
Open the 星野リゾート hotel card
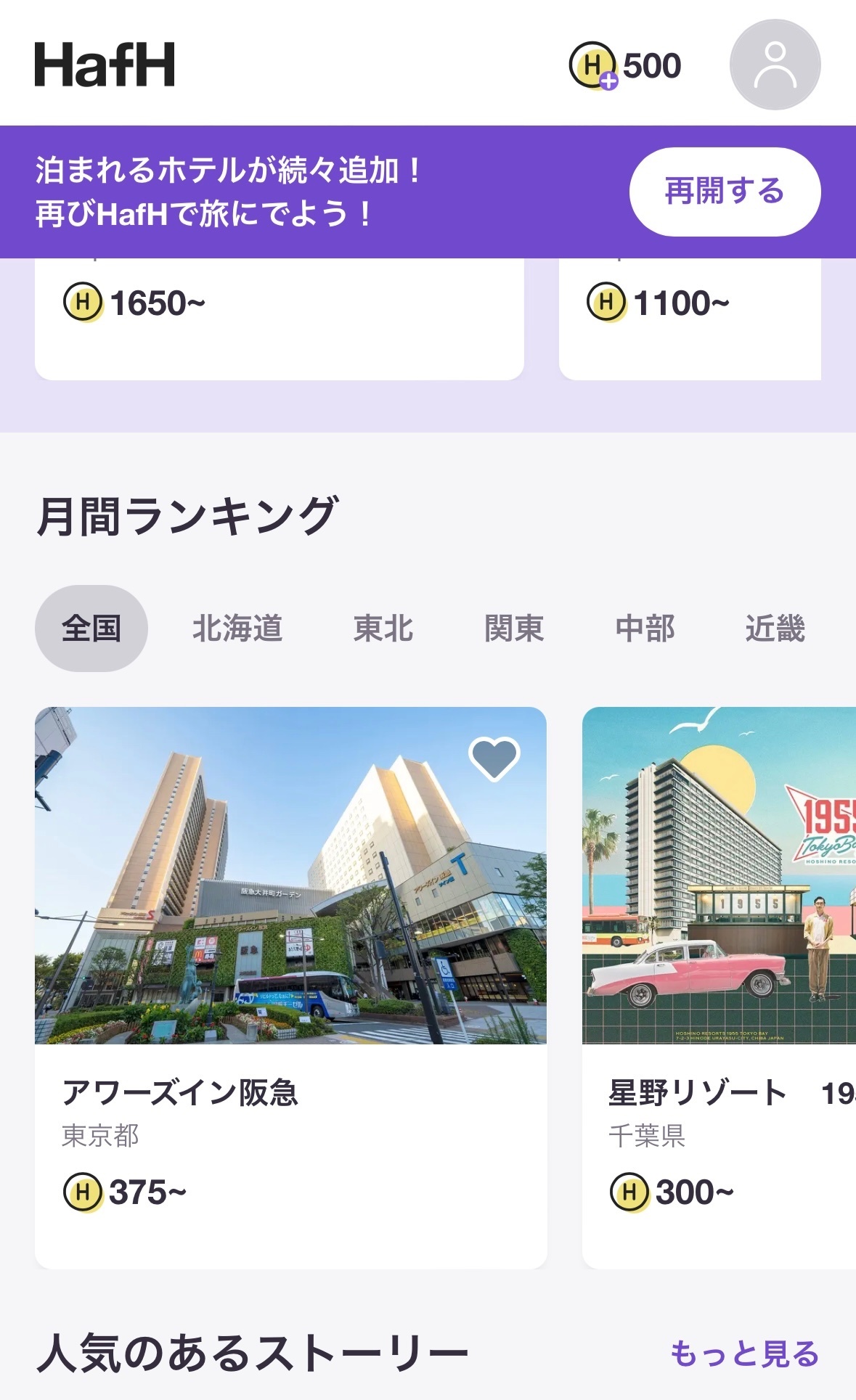tap(719, 987)
